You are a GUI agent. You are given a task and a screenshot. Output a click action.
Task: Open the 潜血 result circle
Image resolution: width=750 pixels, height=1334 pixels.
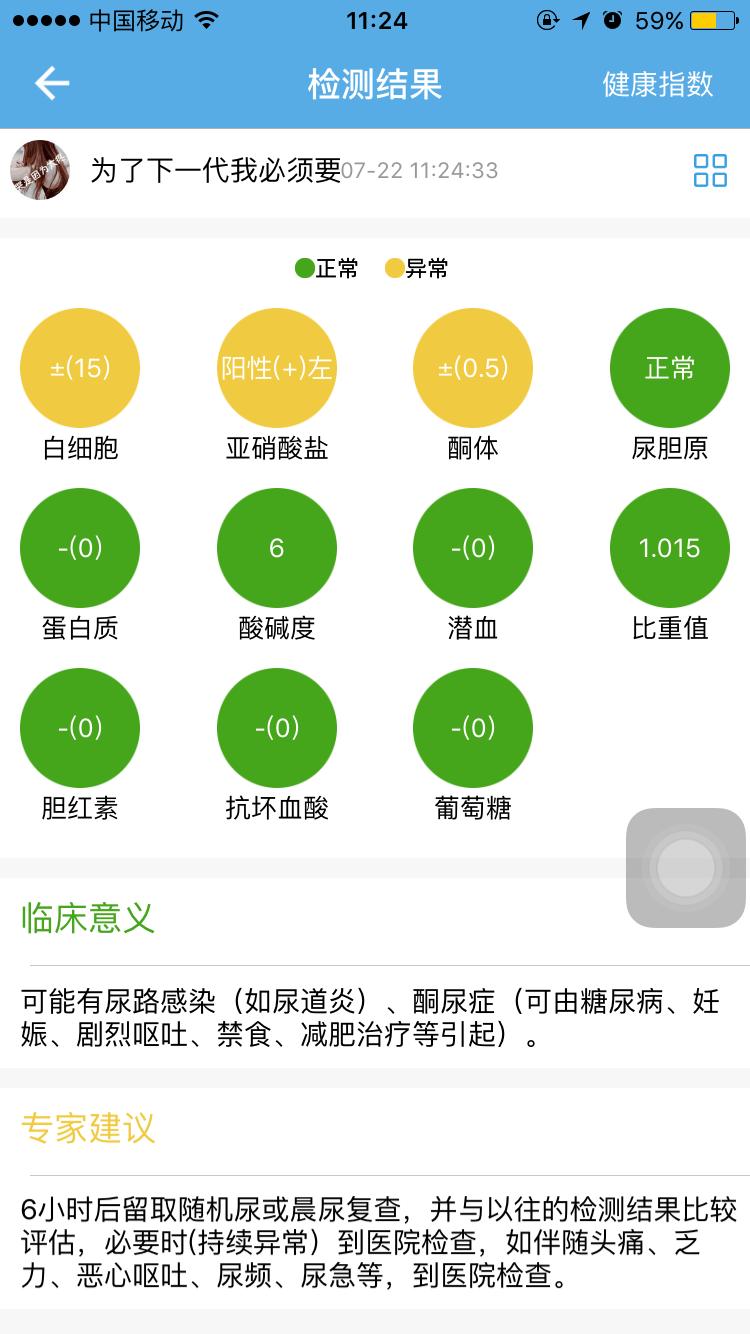point(472,547)
